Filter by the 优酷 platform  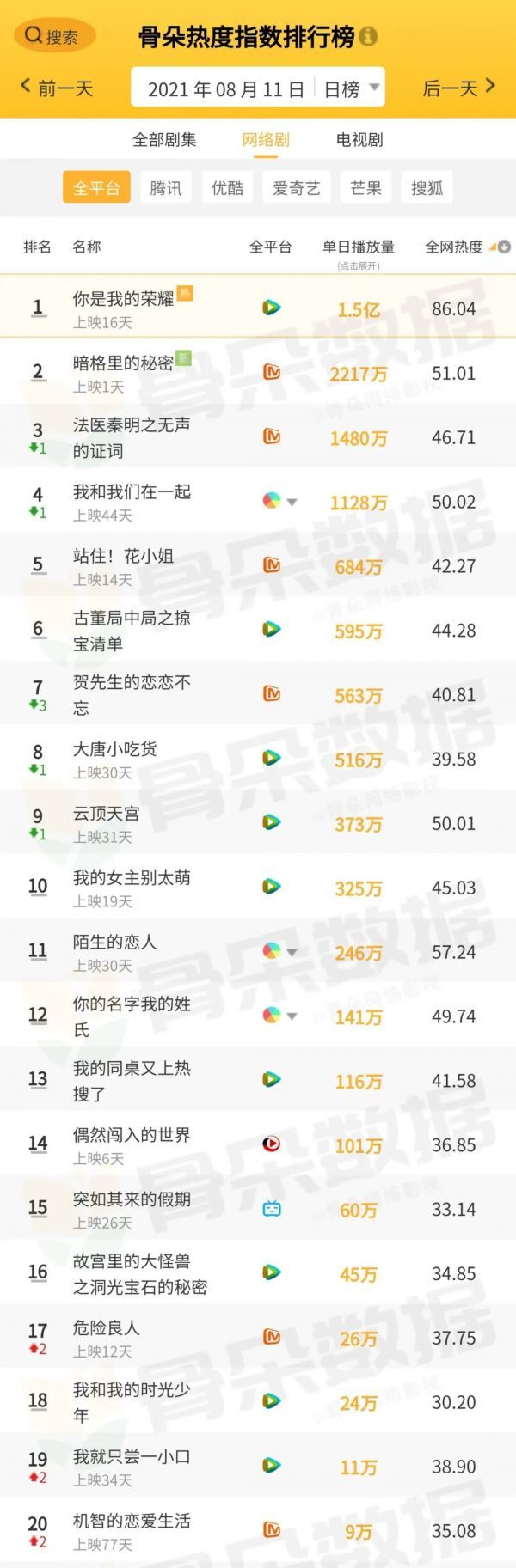228,188
